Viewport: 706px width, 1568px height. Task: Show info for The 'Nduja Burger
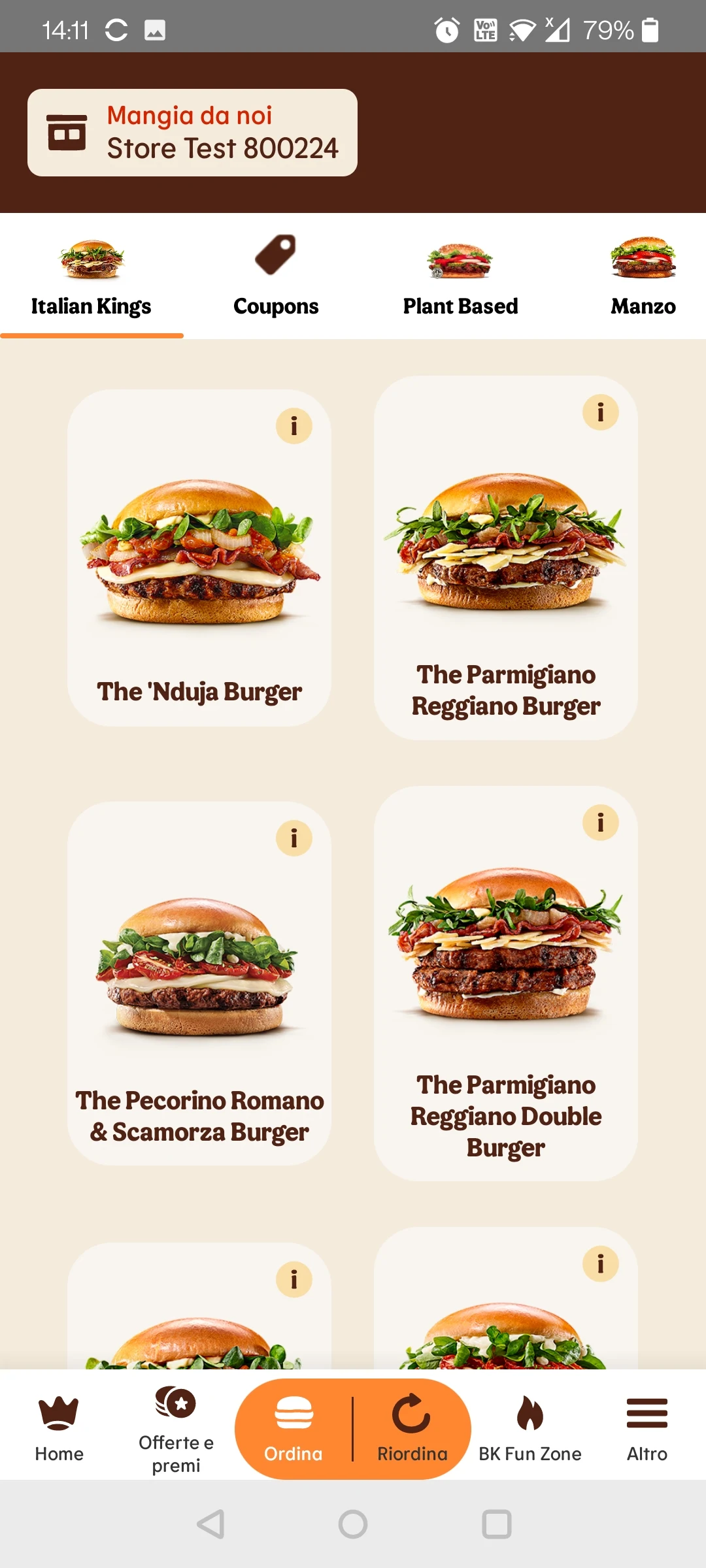click(294, 426)
